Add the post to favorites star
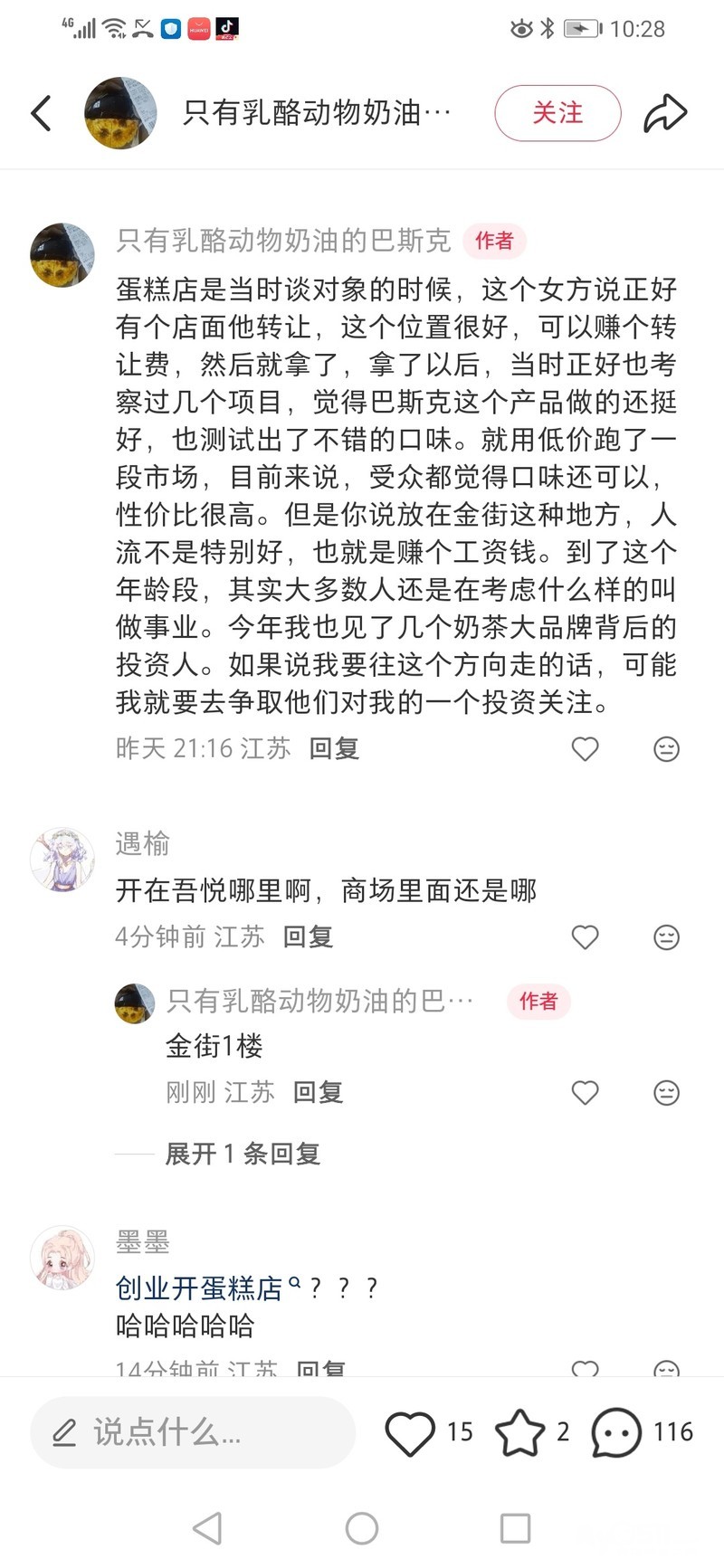The height and width of the screenshot is (1568, 724). 520,1432
